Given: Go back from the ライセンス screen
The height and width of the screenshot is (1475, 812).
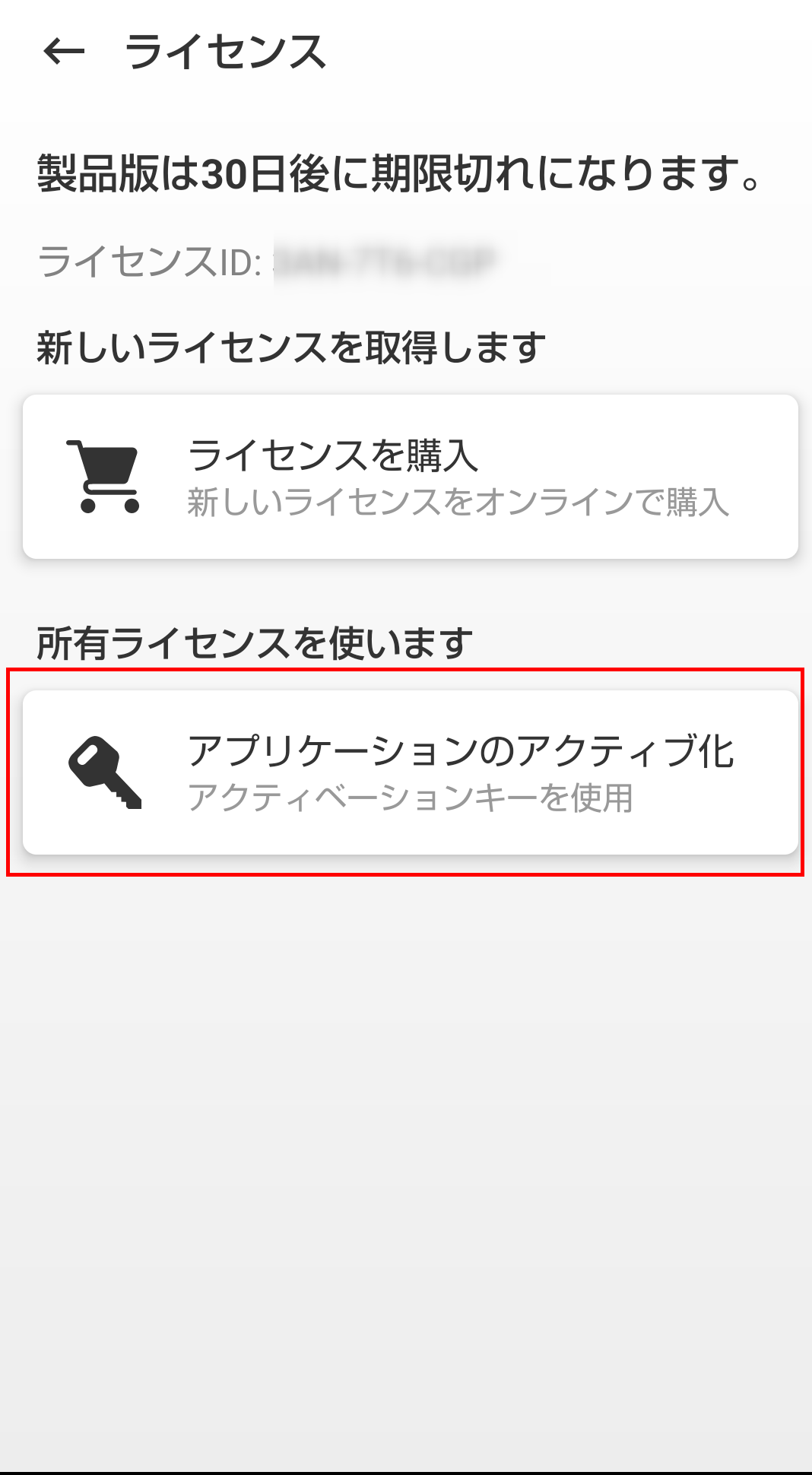Looking at the screenshot, I should point(64,52).
